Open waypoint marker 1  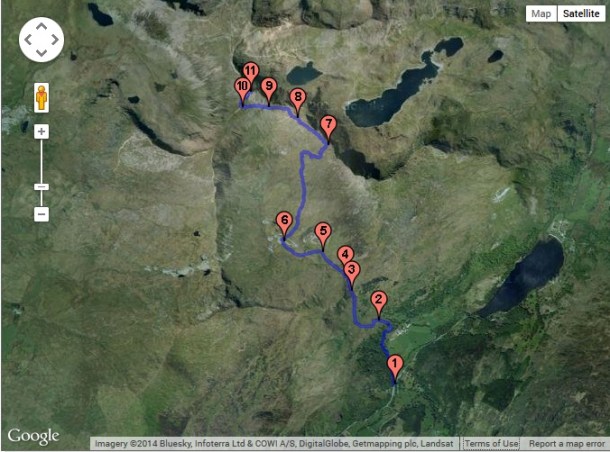coord(394,365)
